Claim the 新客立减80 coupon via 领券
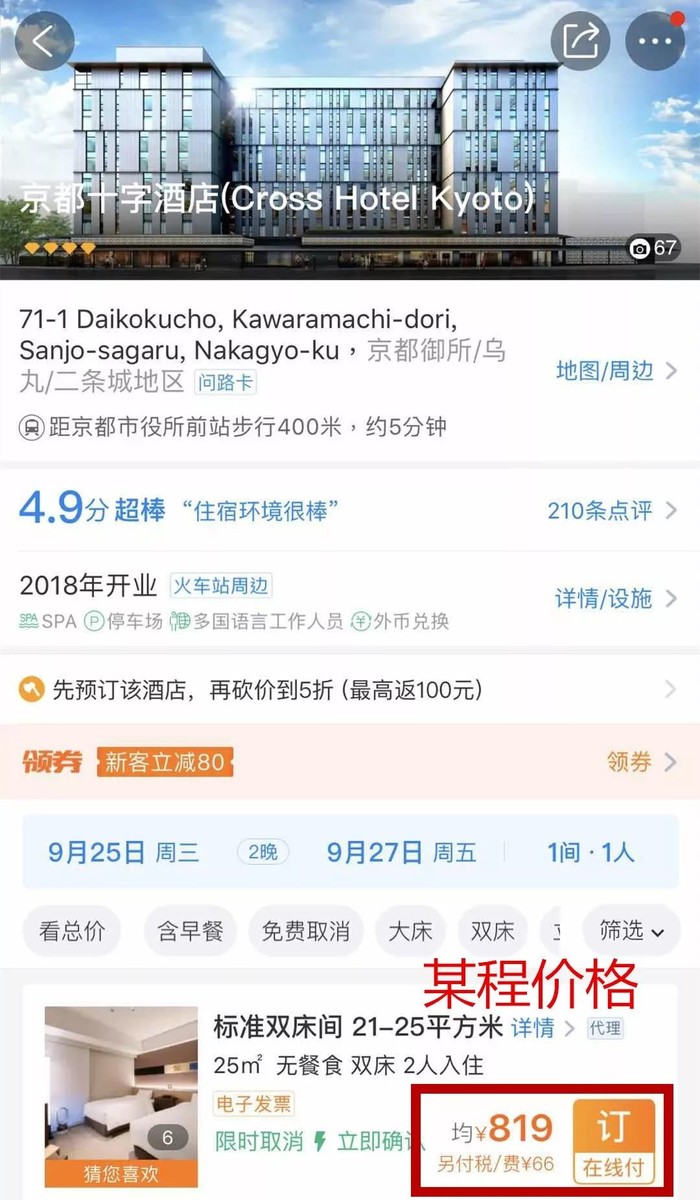 [640, 762]
